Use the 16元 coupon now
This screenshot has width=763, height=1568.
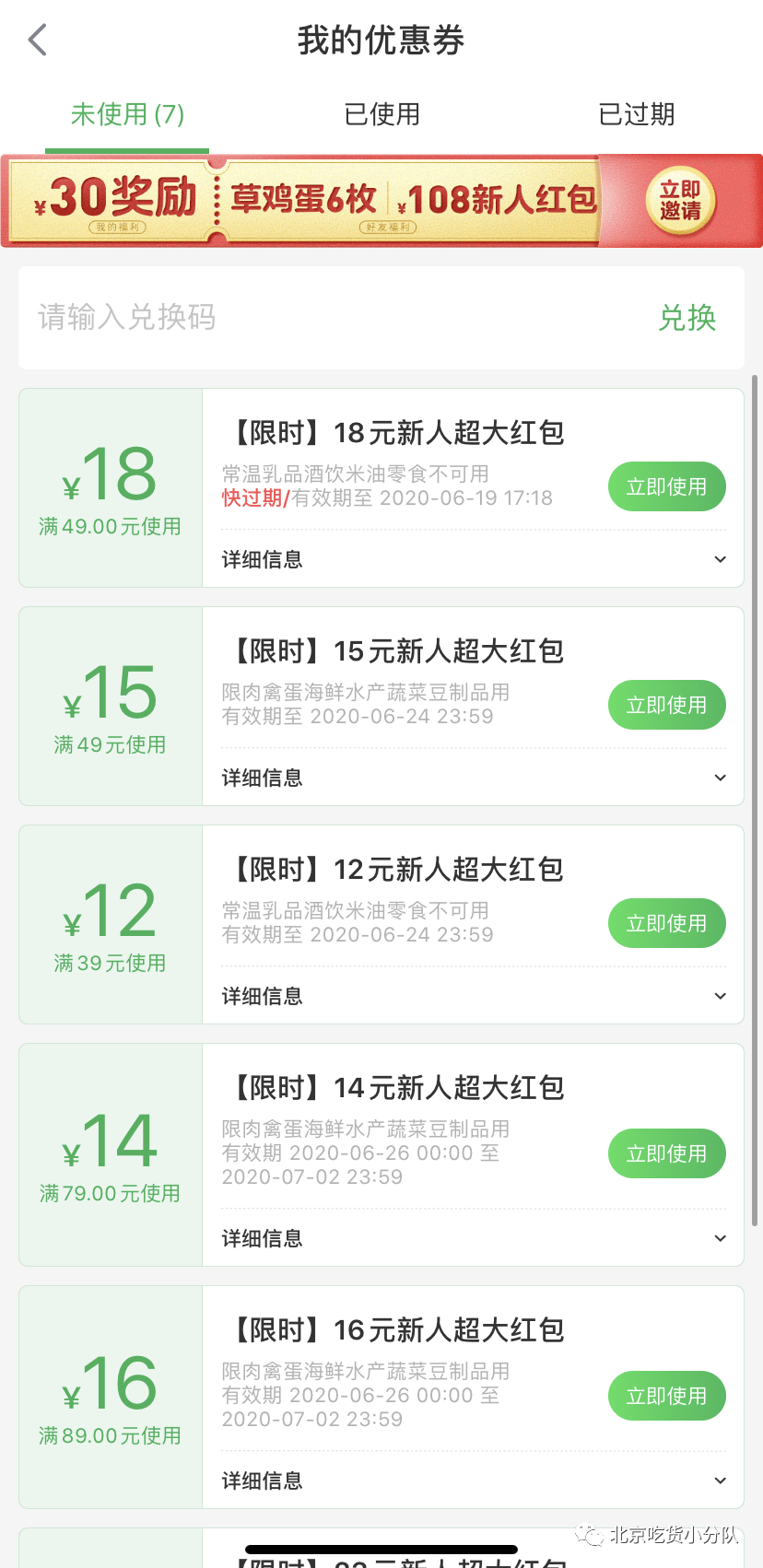pos(666,1396)
